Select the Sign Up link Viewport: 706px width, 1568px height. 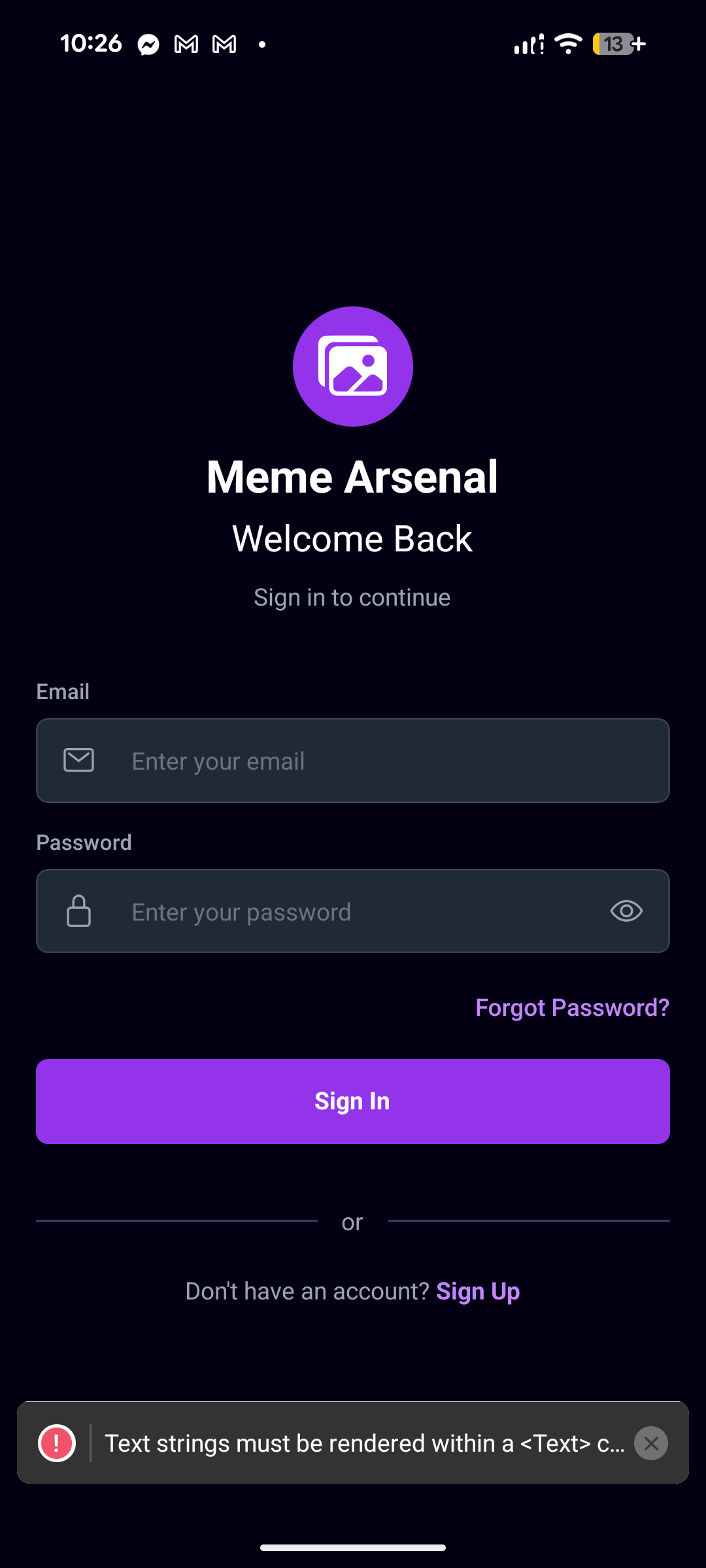pos(478,1290)
